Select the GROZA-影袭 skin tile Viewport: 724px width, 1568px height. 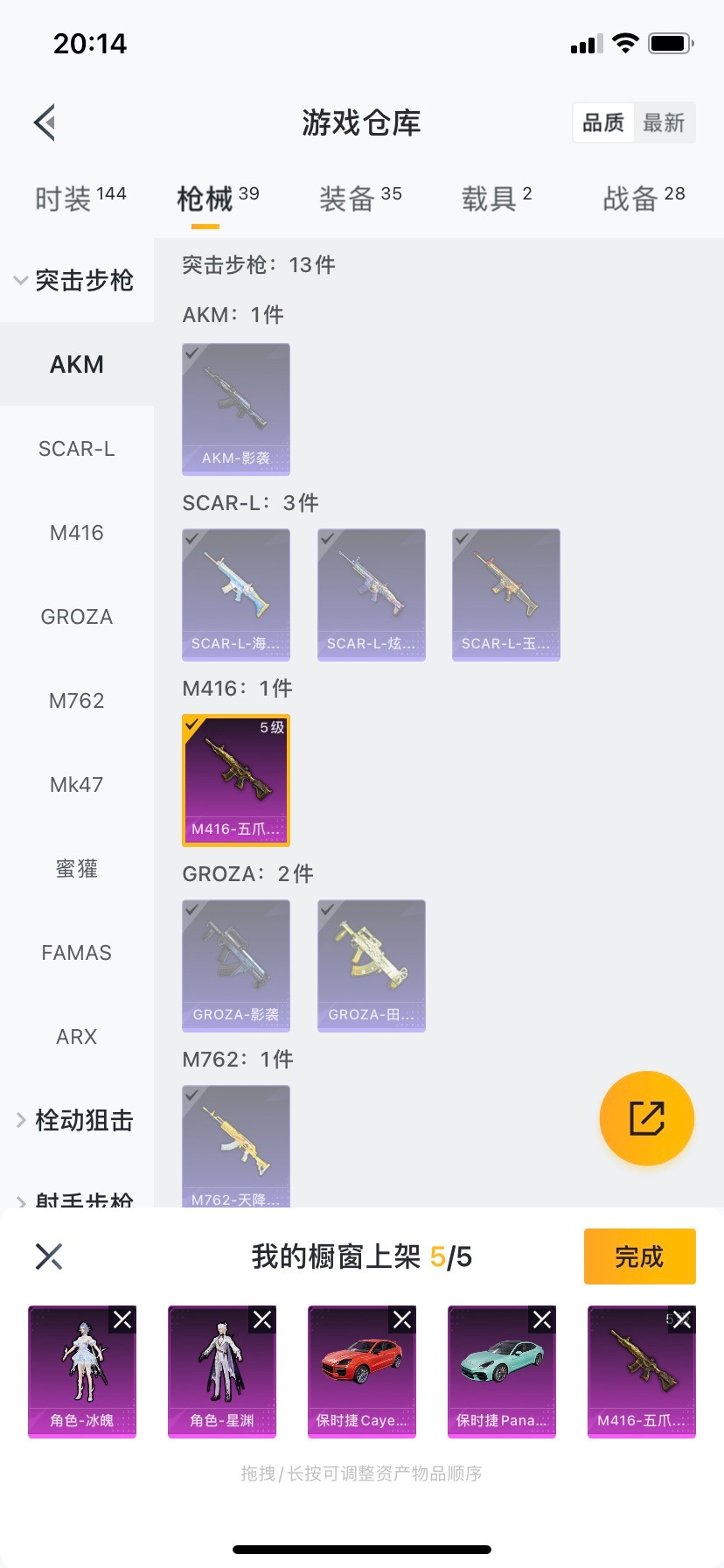point(236,965)
